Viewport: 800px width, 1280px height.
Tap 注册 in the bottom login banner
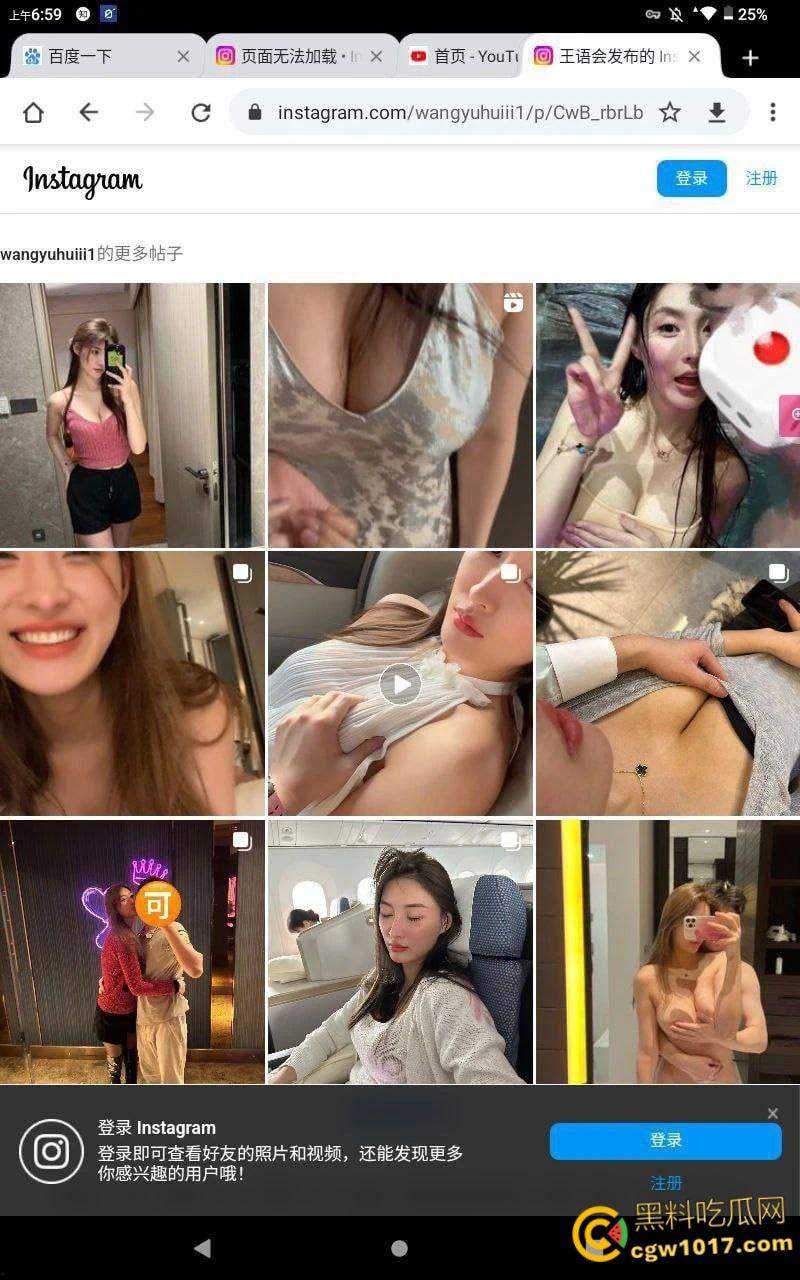[666, 1183]
